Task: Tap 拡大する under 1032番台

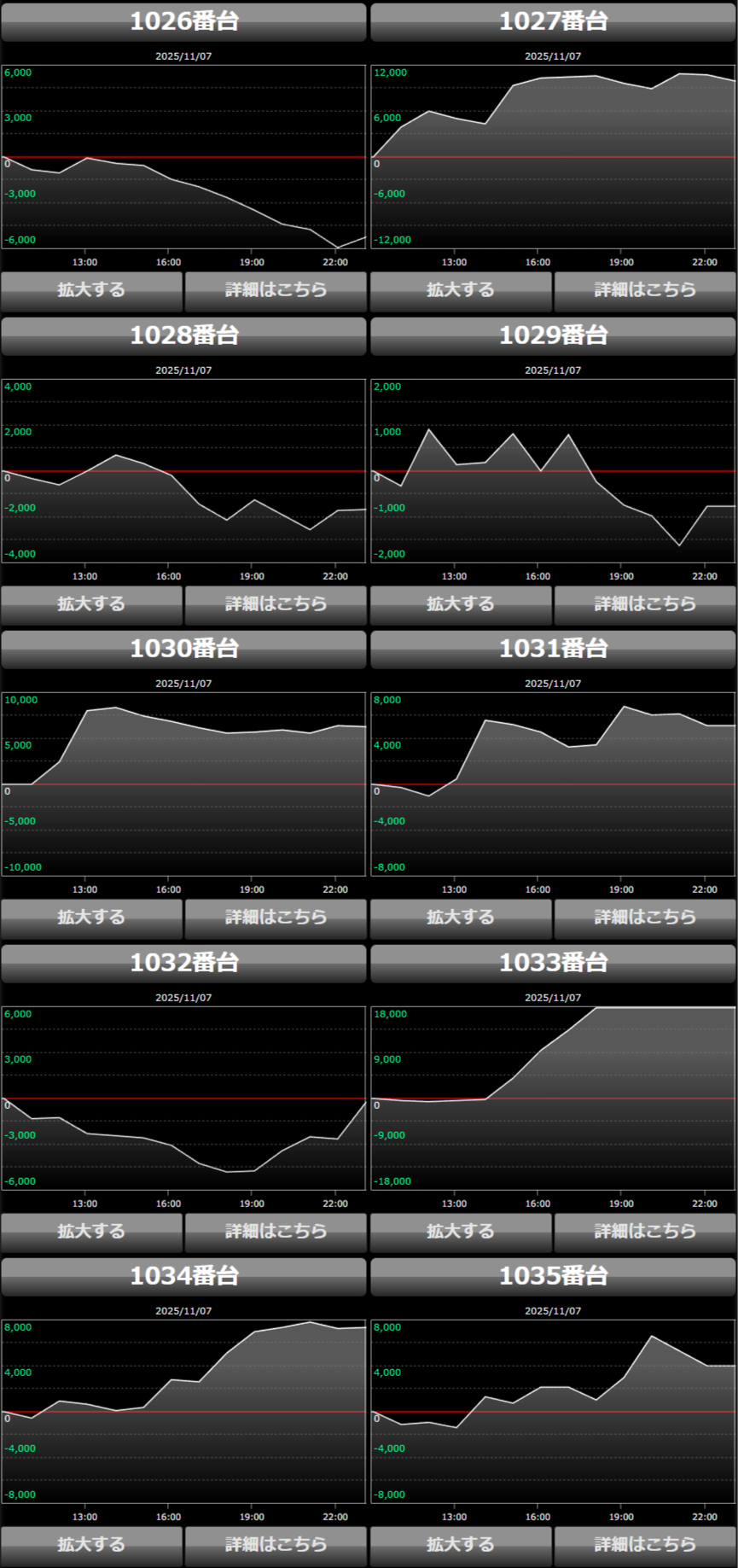Action: [x=91, y=1232]
